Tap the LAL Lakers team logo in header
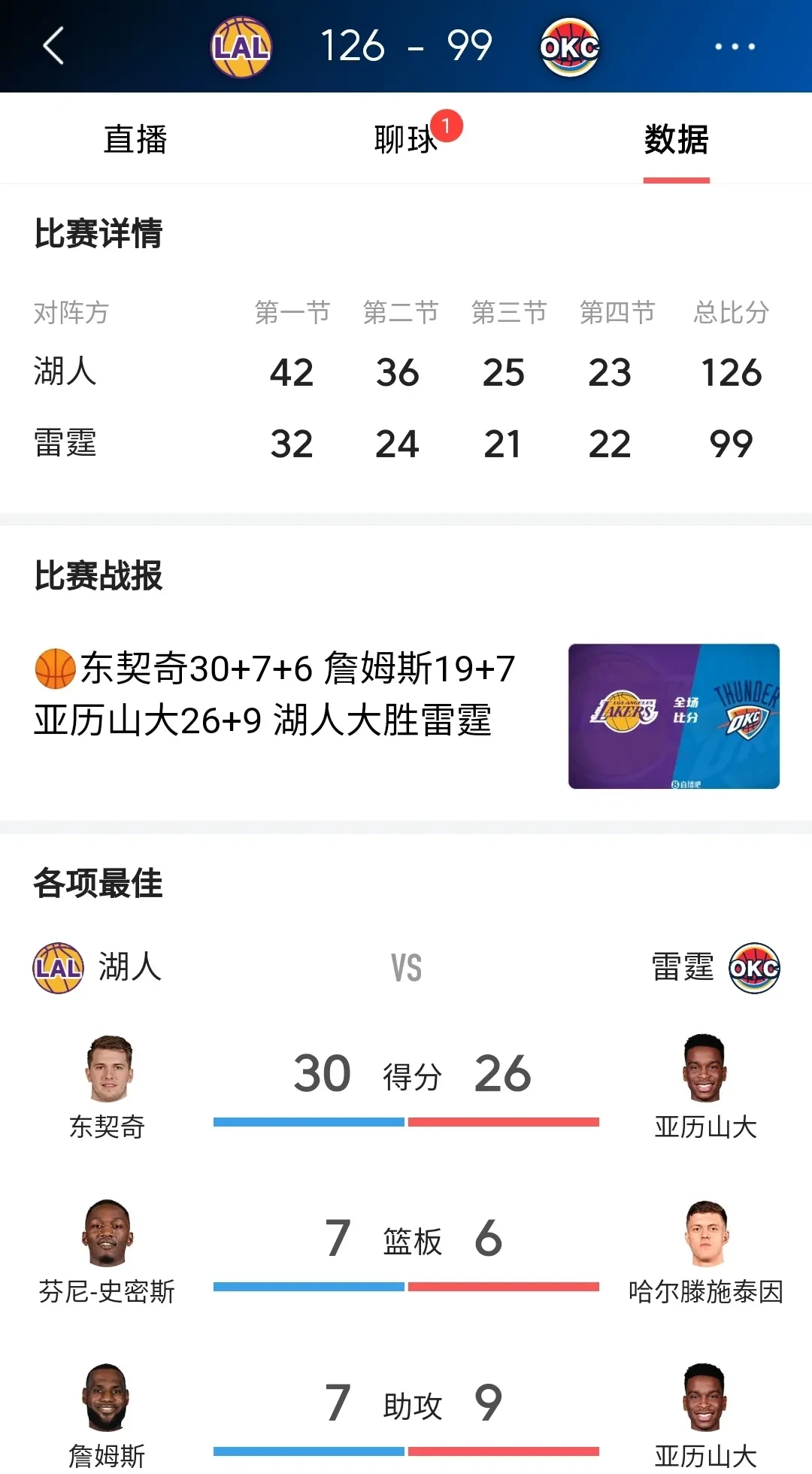Image resolution: width=812 pixels, height=1474 pixels. point(241,47)
